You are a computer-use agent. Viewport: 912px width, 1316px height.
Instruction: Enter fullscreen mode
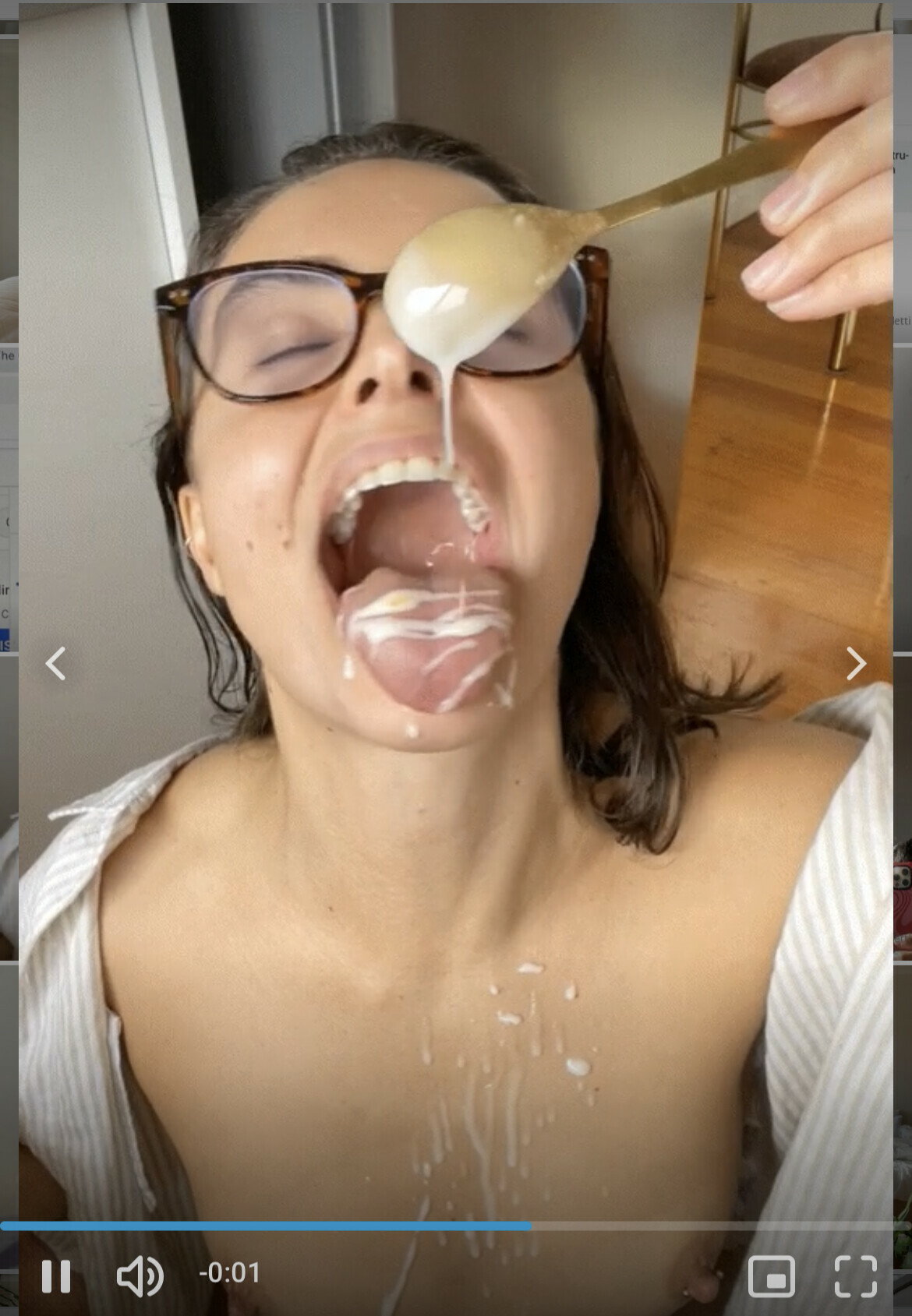[855, 1275]
